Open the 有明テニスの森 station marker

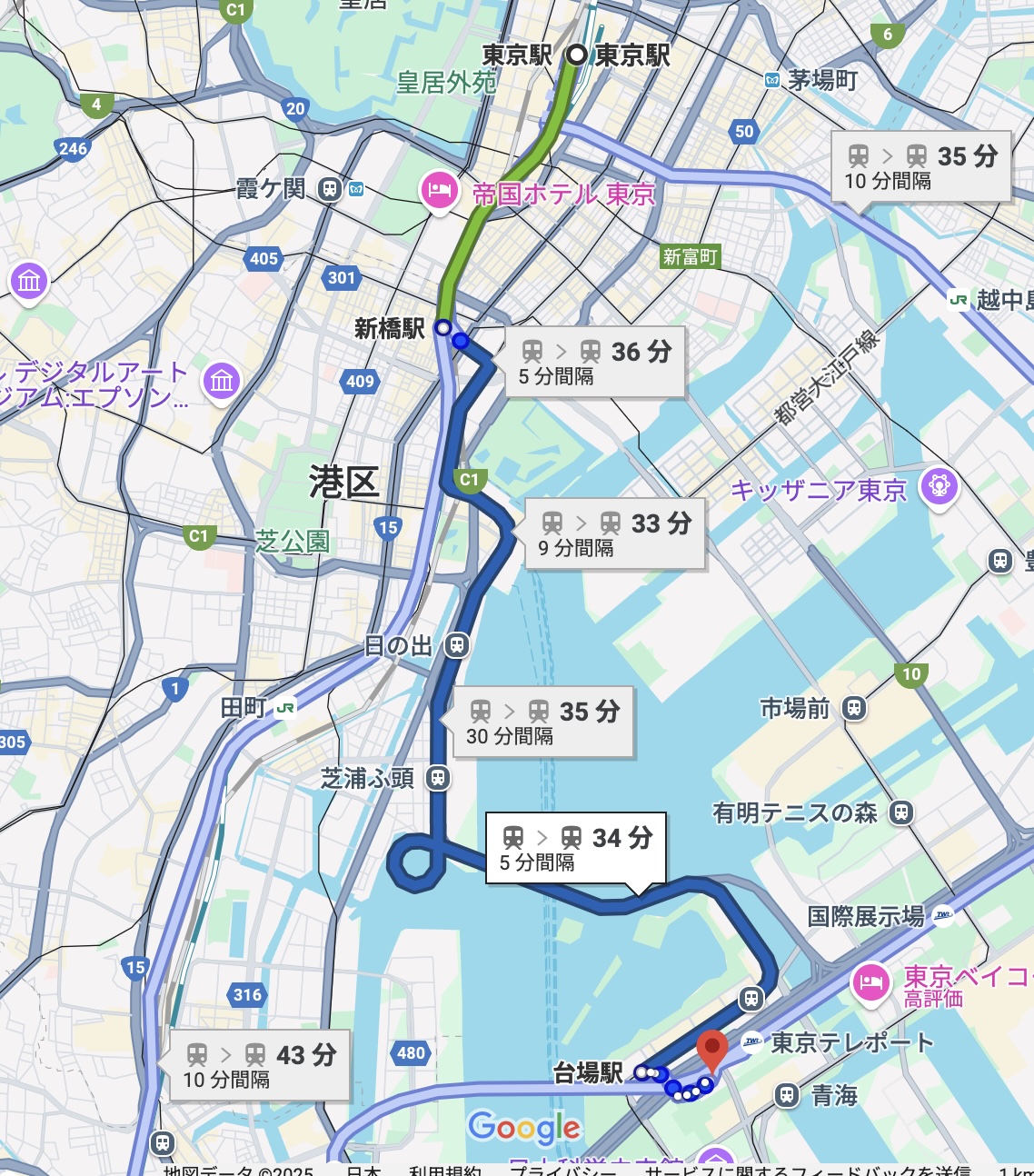coord(900,812)
